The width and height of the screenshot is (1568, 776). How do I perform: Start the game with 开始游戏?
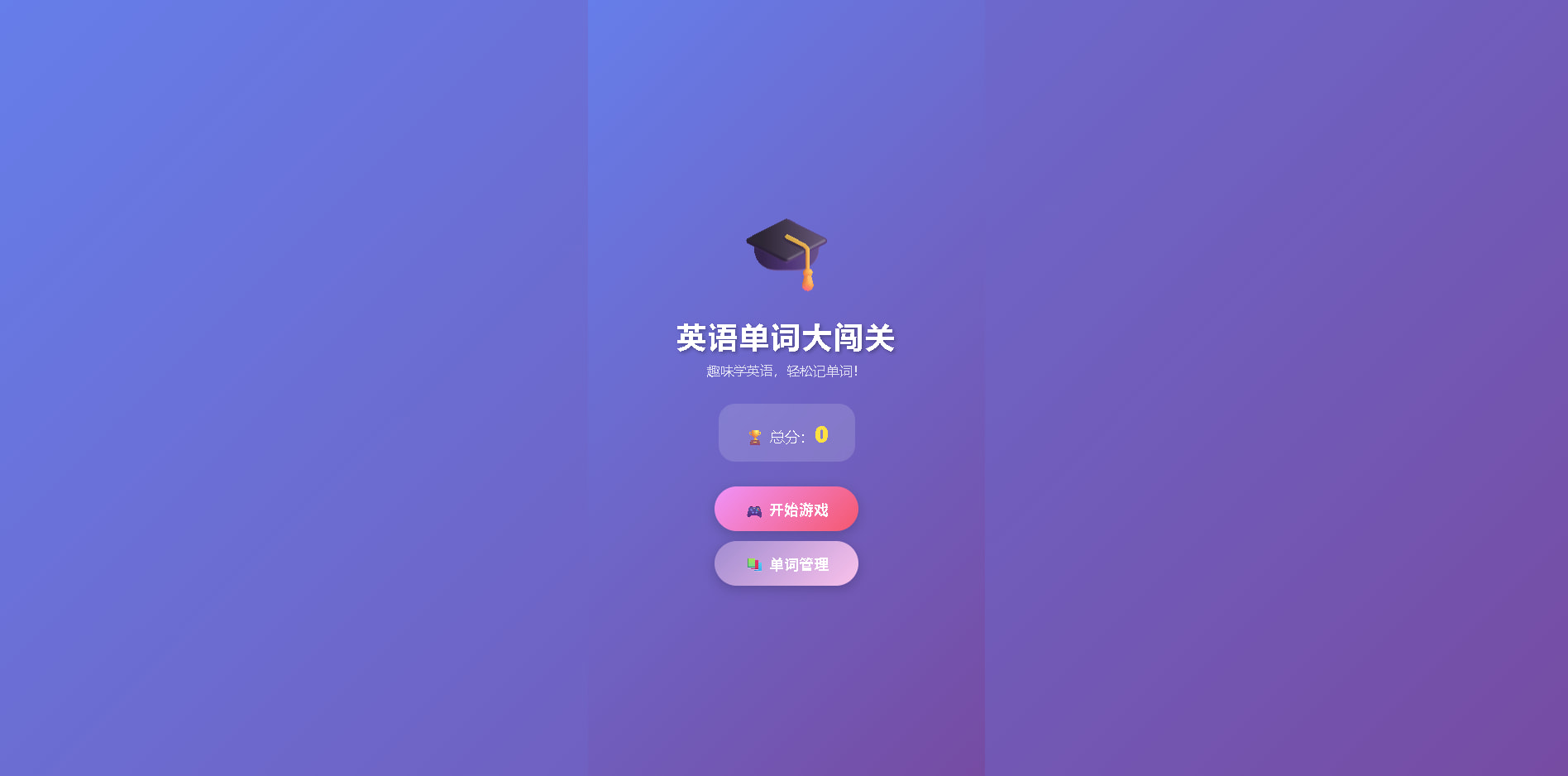click(786, 509)
